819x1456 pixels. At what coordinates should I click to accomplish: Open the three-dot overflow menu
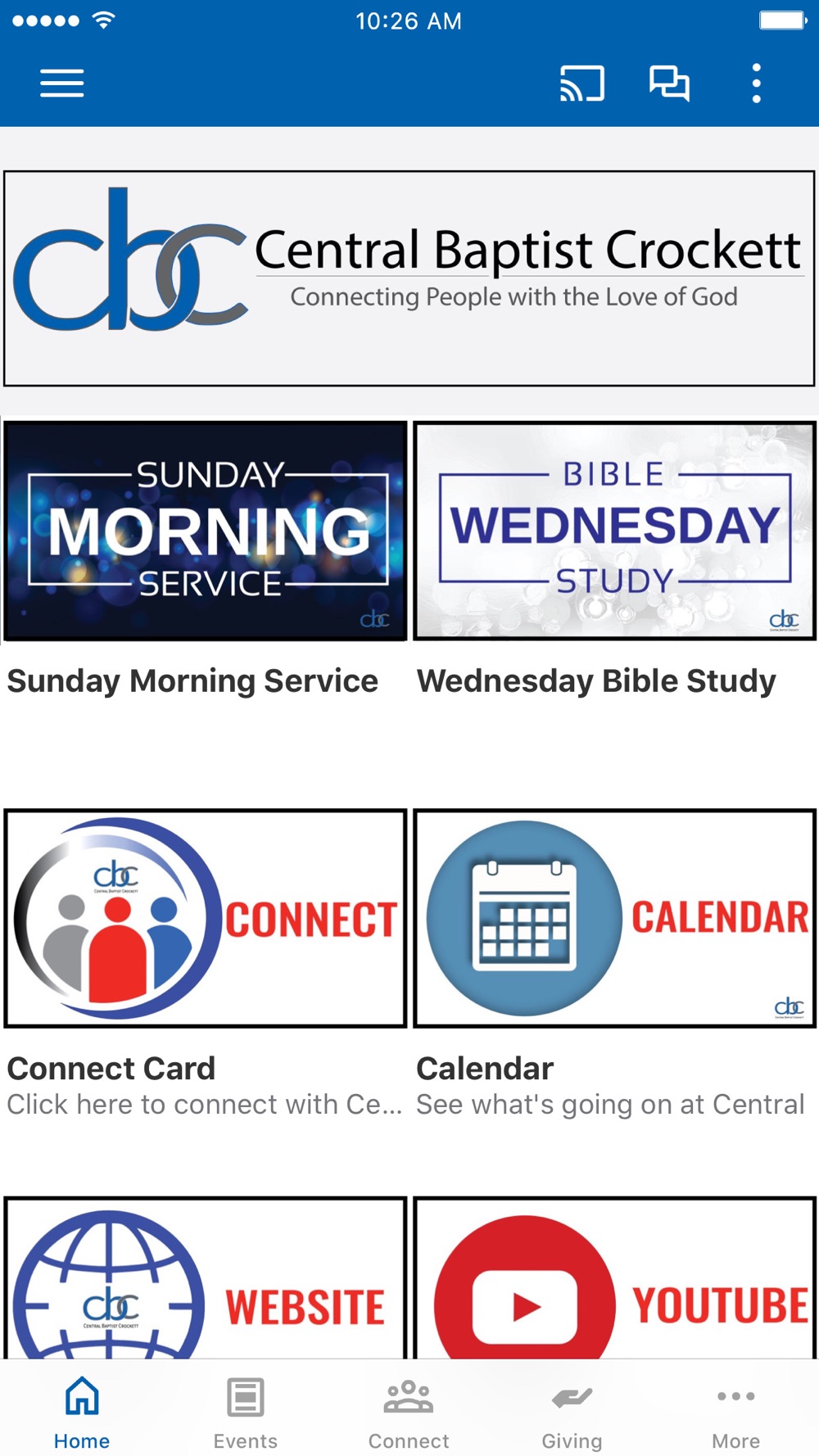click(x=756, y=84)
